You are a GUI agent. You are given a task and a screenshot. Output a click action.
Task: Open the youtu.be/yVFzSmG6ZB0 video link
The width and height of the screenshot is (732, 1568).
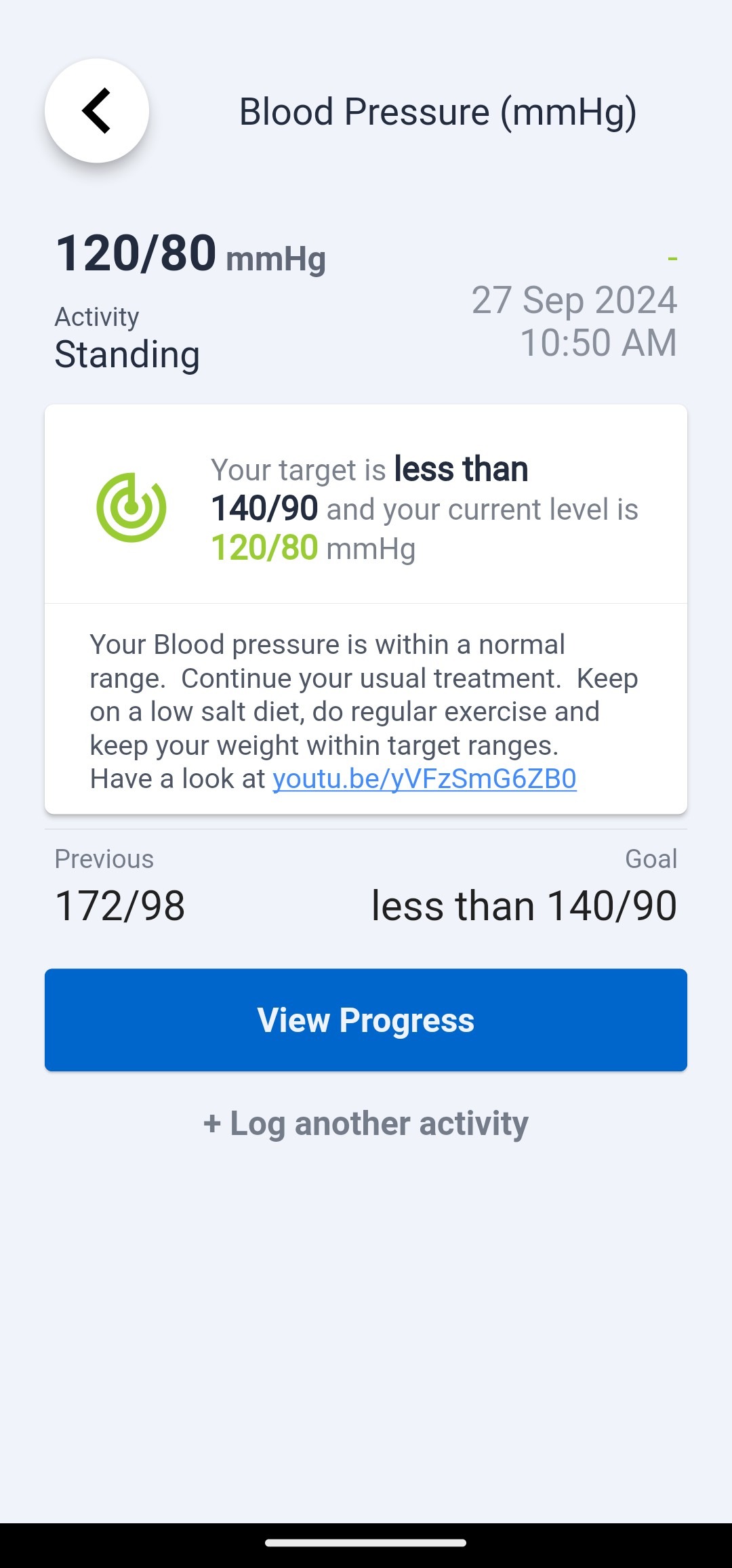[424, 779]
